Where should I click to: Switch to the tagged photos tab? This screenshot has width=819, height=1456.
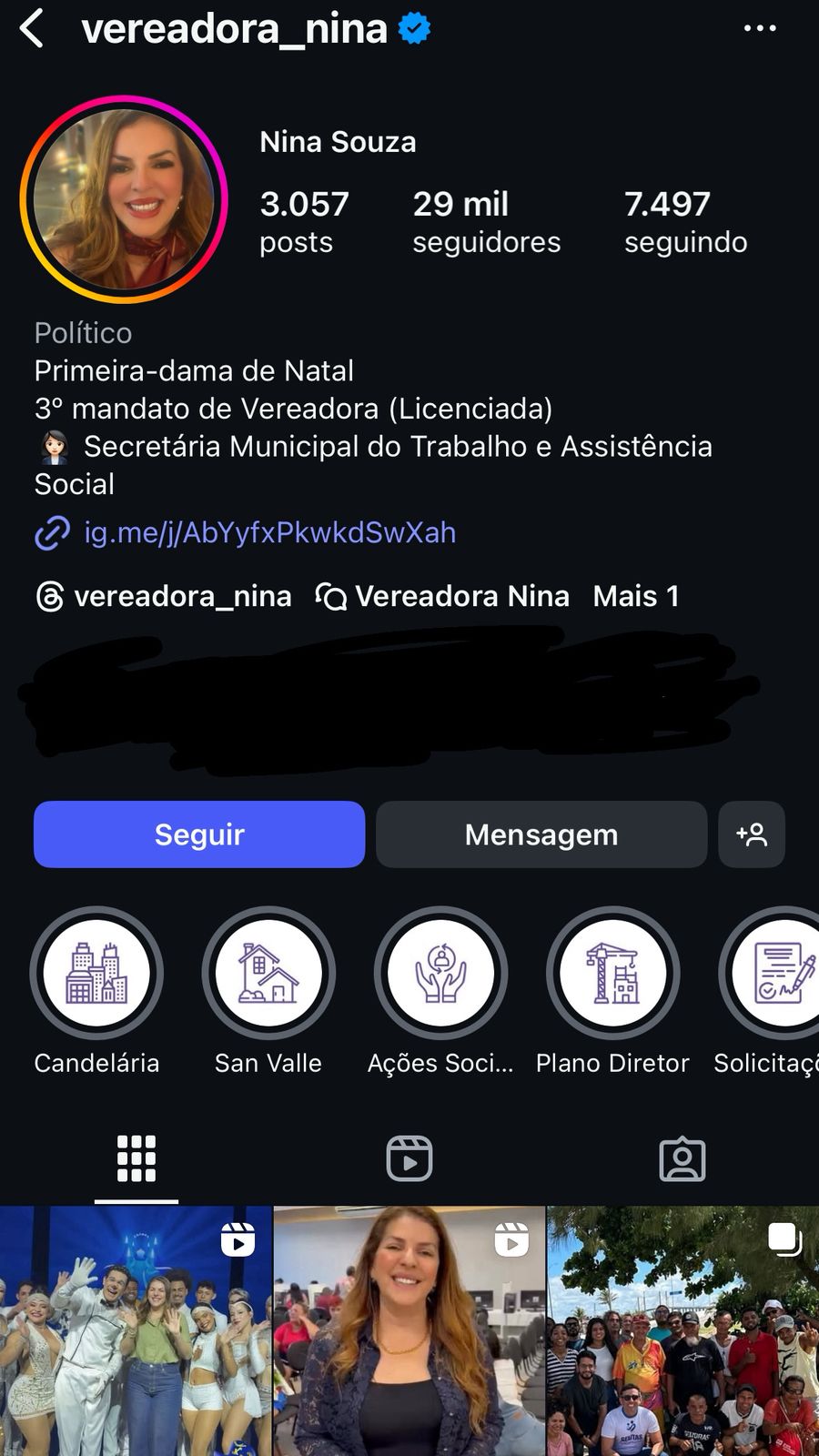tap(682, 1158)
